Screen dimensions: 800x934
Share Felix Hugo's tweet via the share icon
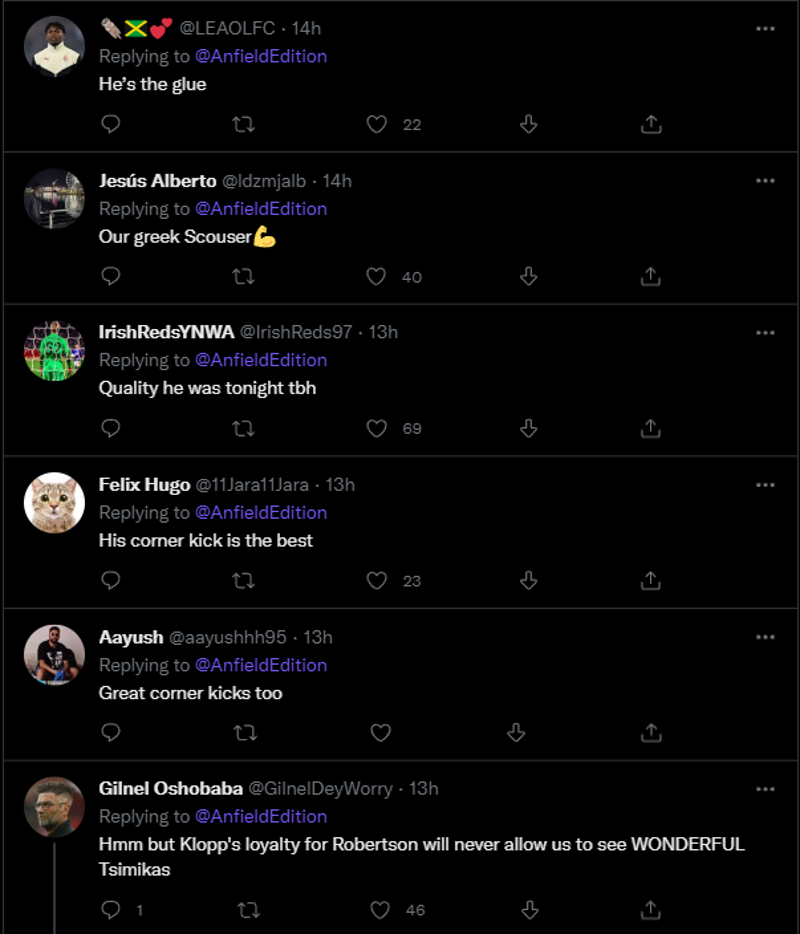pyautogui.click(x=650, y=580)
